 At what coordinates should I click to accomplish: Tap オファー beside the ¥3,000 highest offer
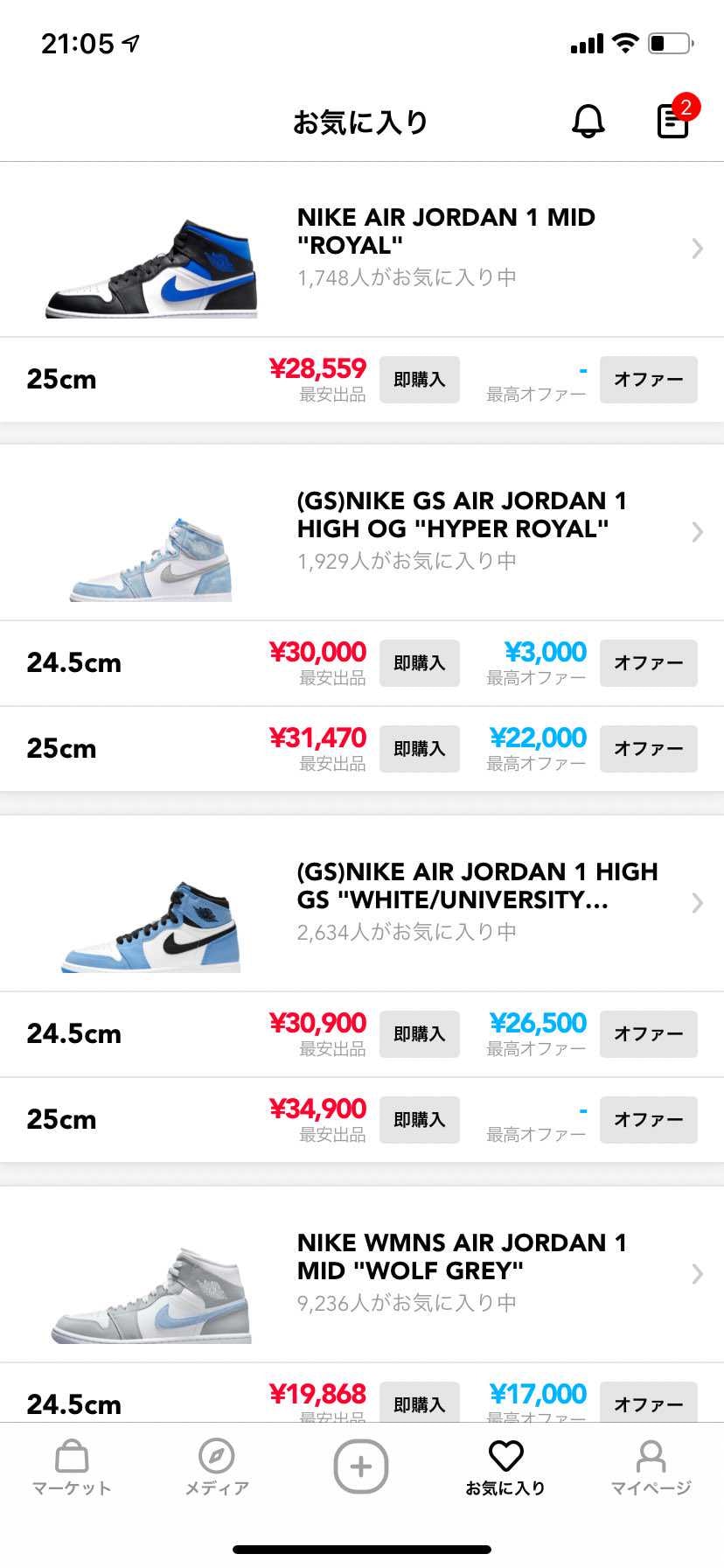648,663
